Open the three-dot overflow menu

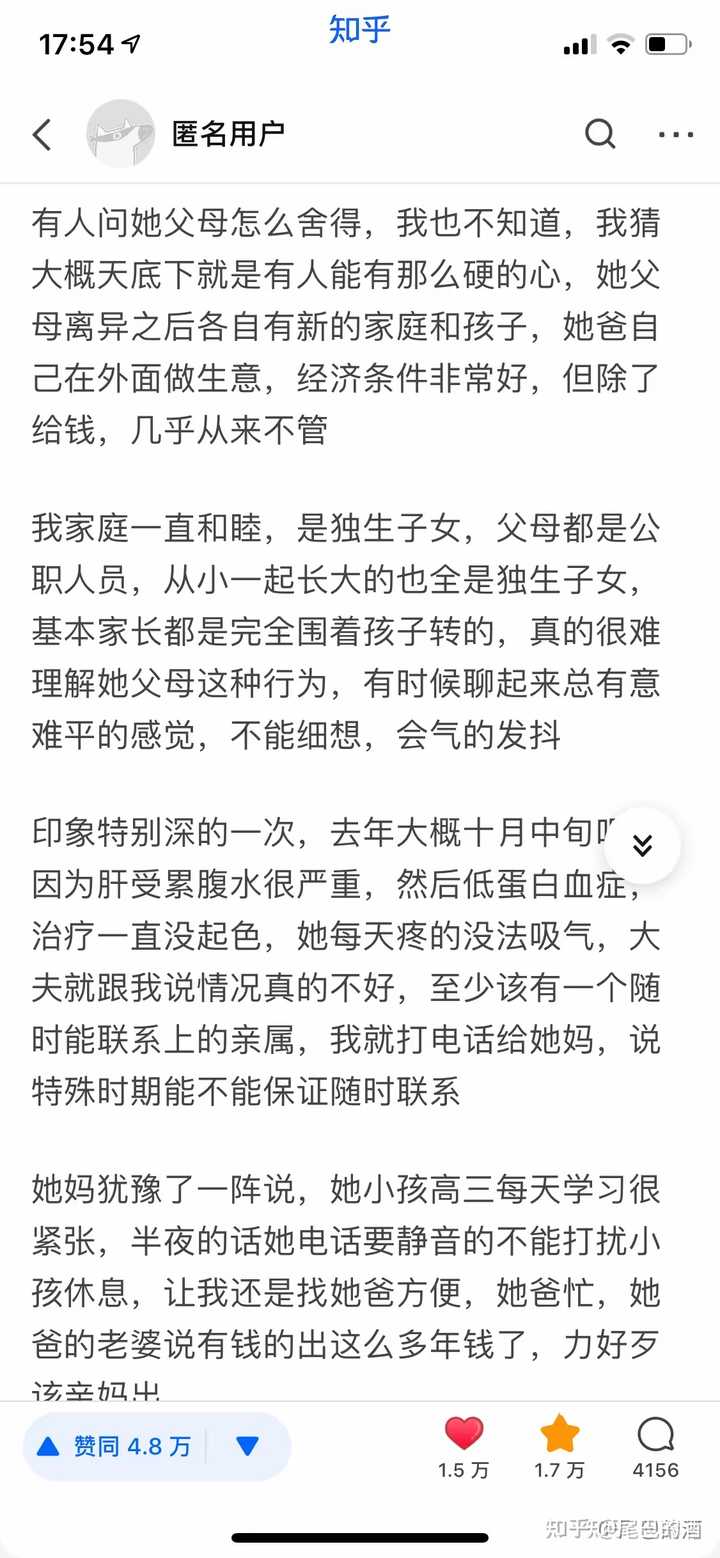click(x=676, y=134)
